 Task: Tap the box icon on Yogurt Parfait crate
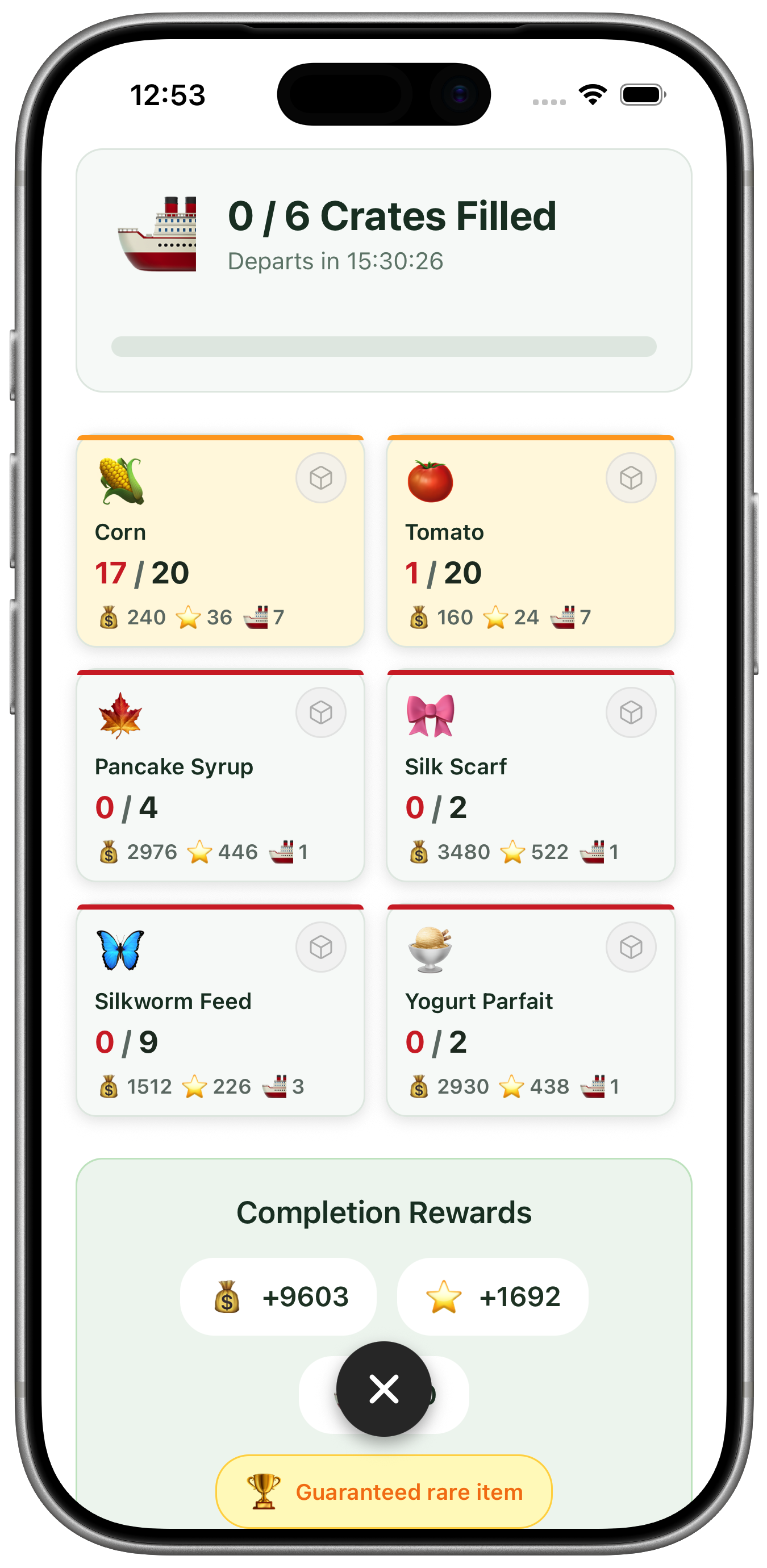[631, 947]
